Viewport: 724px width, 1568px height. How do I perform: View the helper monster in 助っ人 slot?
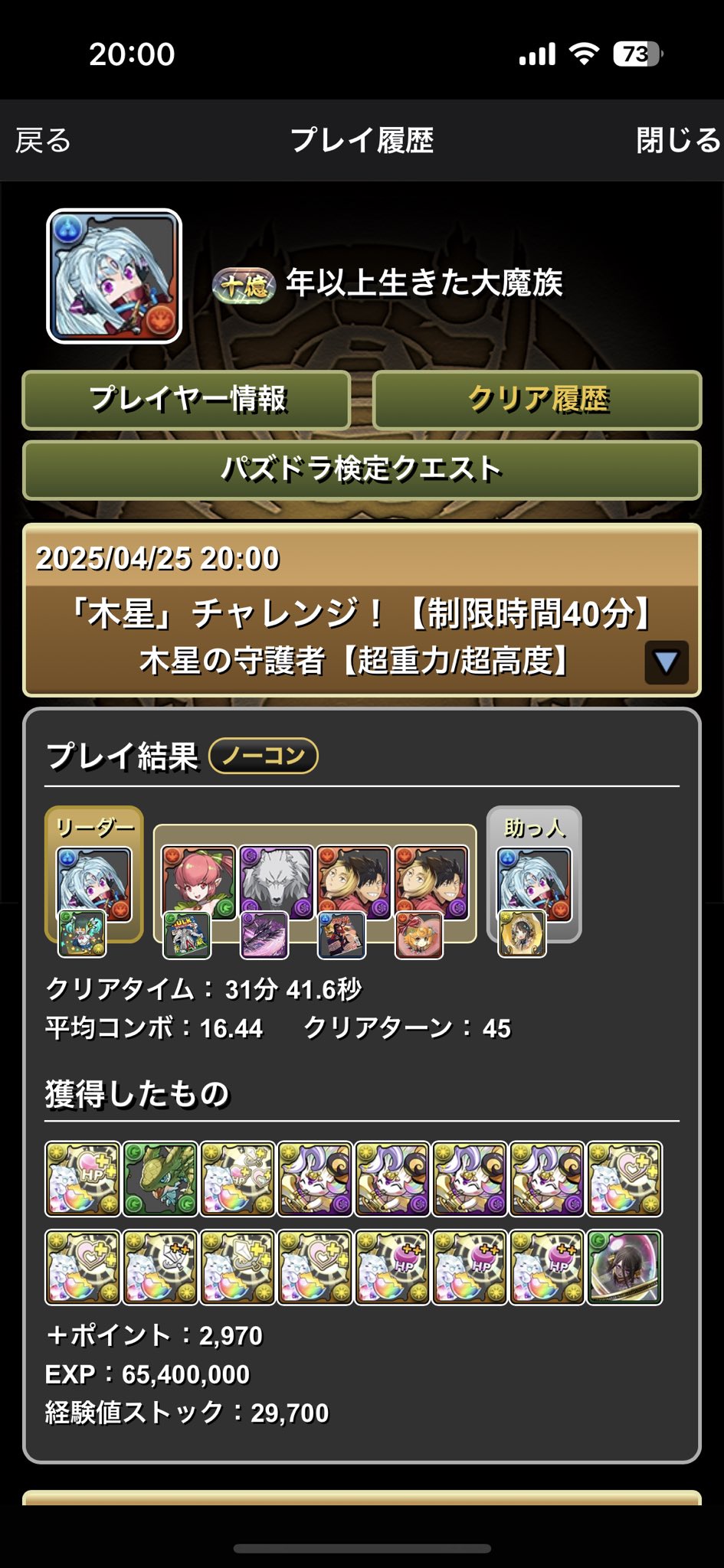534,883
